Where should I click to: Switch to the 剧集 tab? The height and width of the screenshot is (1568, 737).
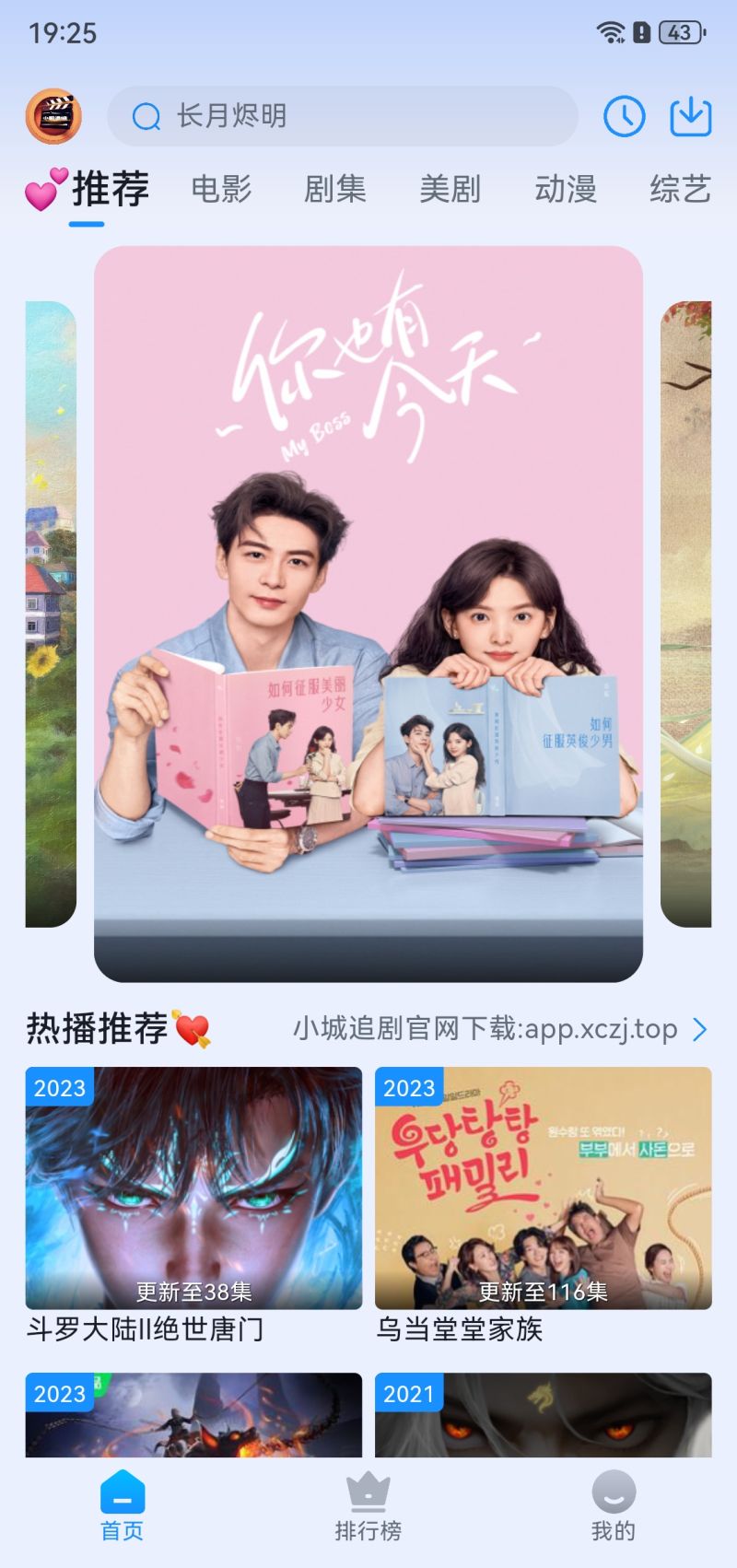[335, 189]
